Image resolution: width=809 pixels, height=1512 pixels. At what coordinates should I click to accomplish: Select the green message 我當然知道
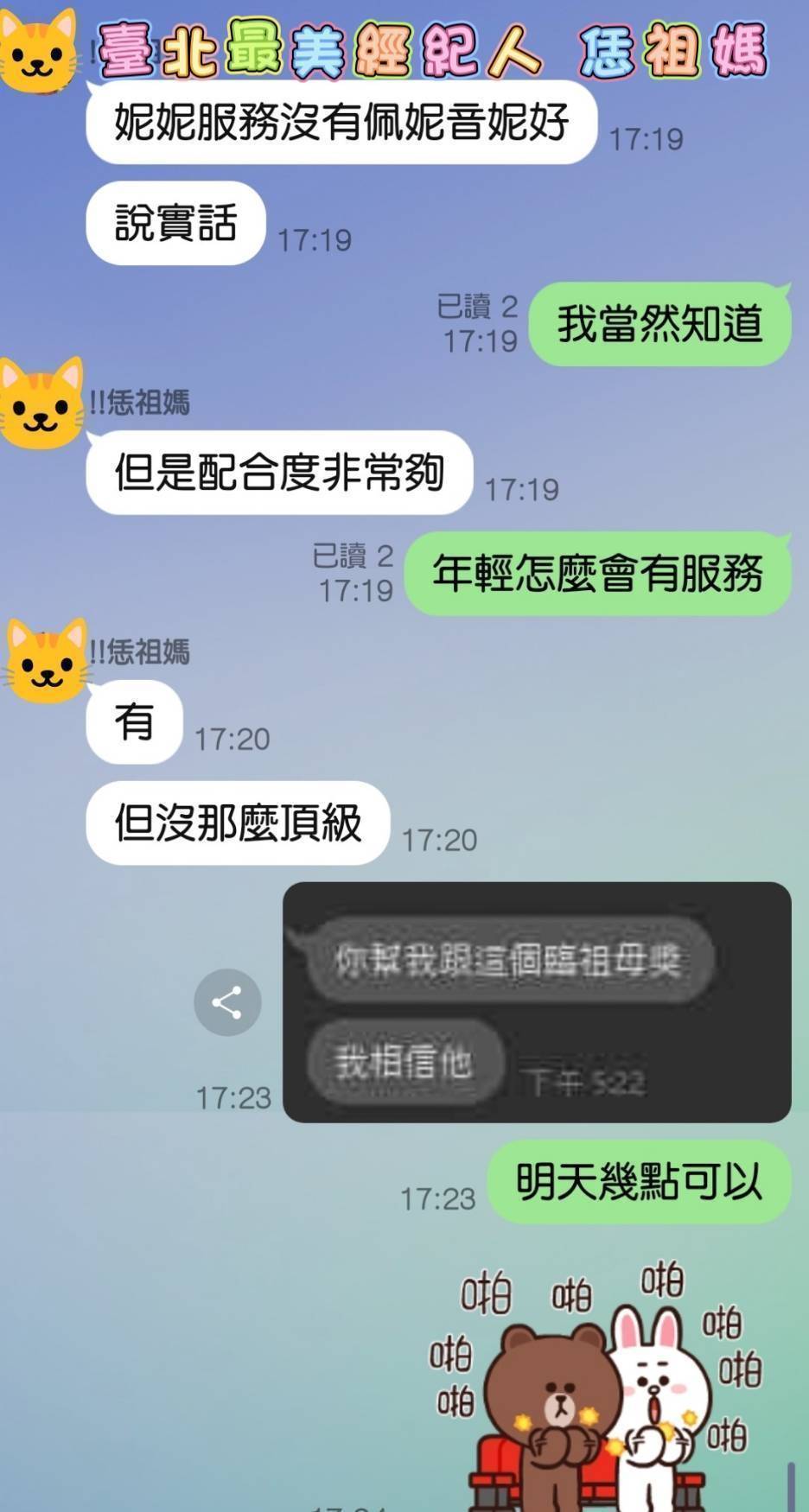pos(659,326)
